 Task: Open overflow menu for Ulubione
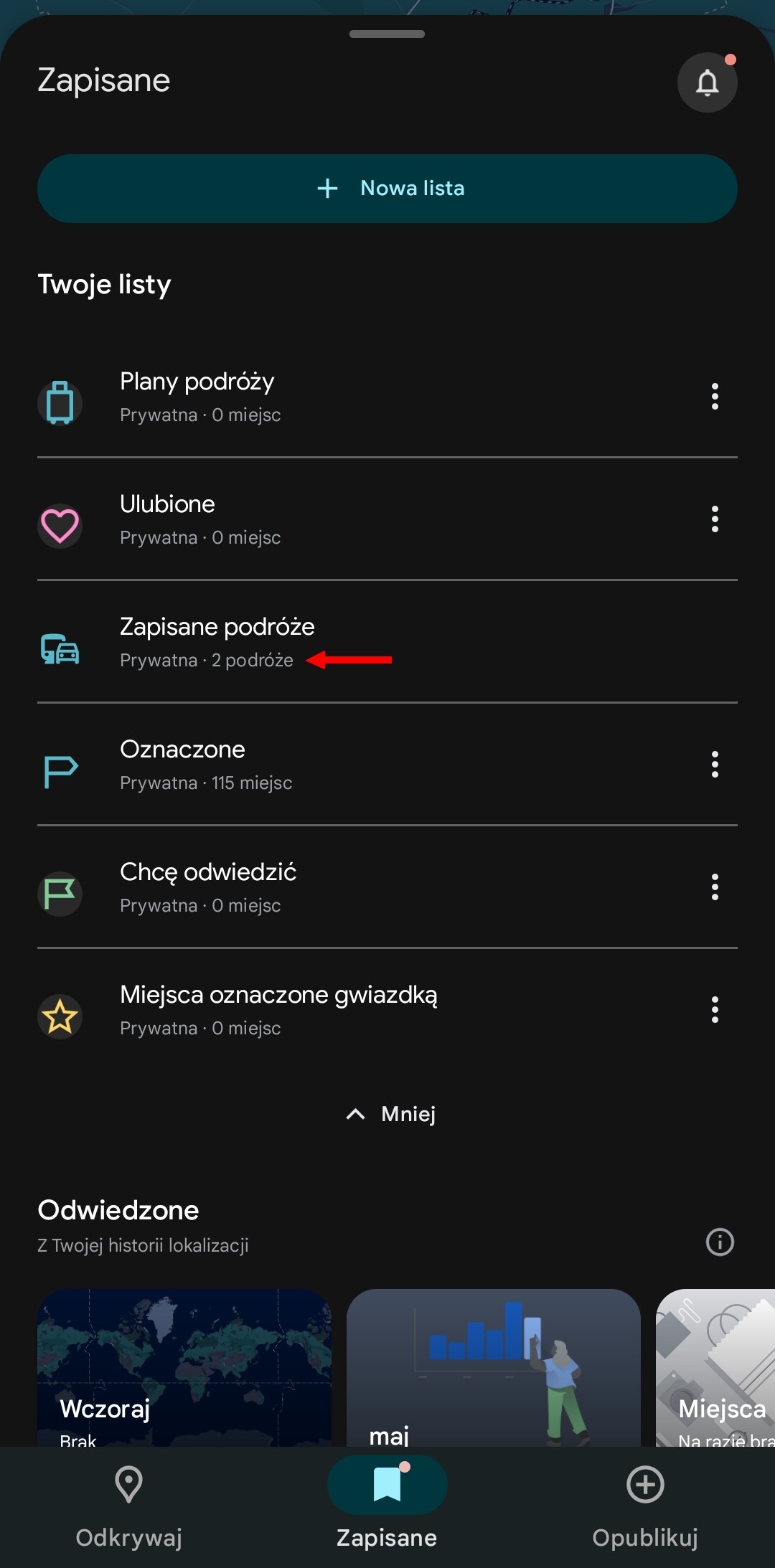click(715, 519)
